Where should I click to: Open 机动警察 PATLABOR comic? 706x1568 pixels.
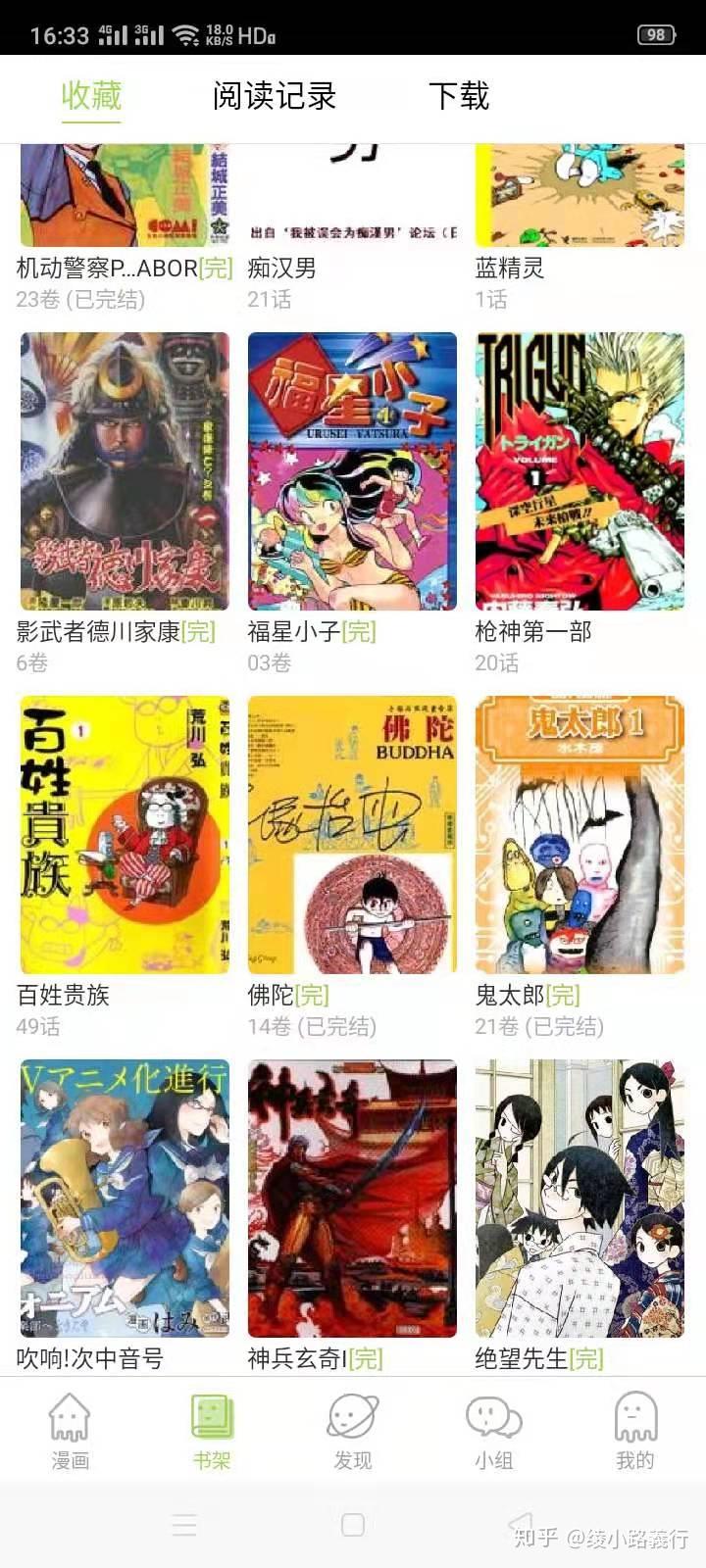tap(125, 196)
